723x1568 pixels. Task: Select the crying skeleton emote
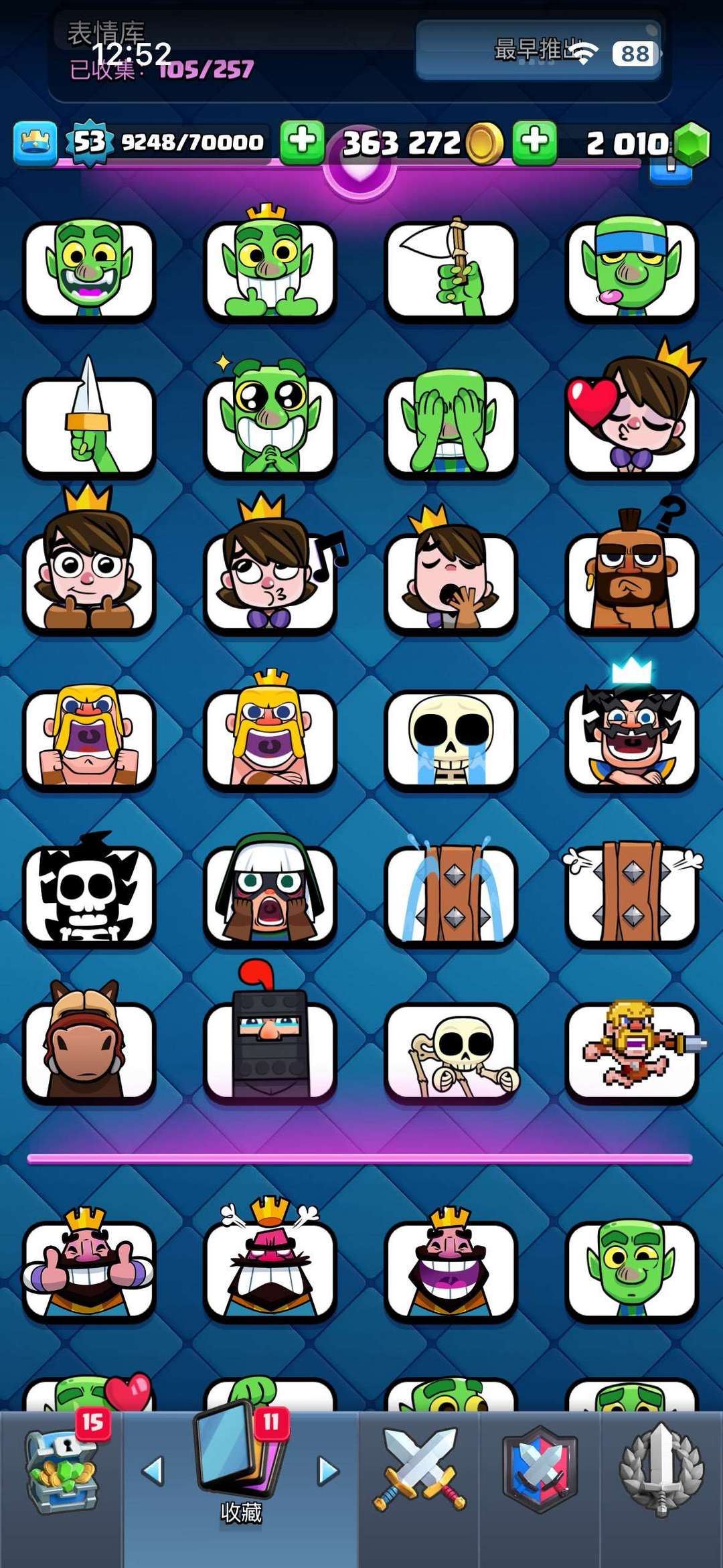(451, 739)
